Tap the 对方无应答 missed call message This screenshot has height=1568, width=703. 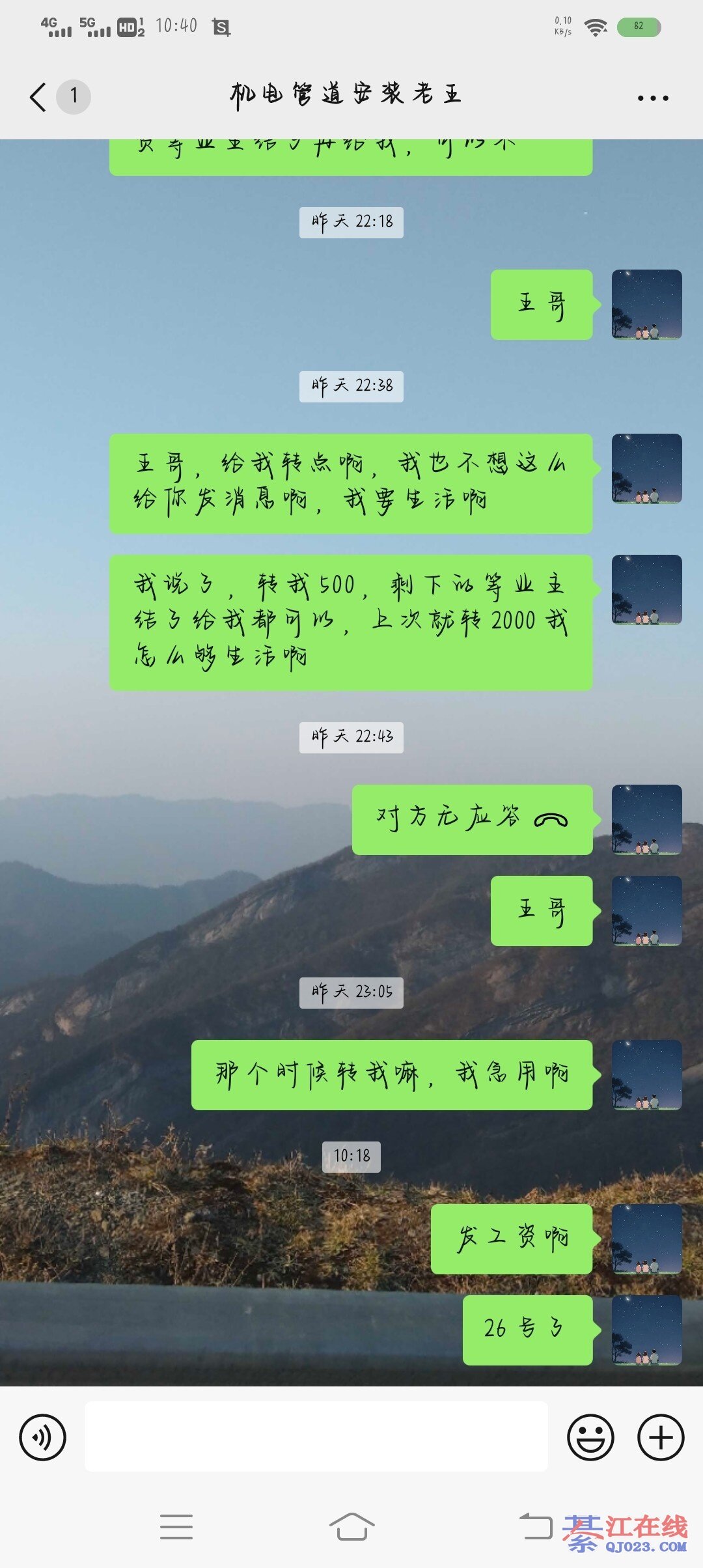click(472, 819)
